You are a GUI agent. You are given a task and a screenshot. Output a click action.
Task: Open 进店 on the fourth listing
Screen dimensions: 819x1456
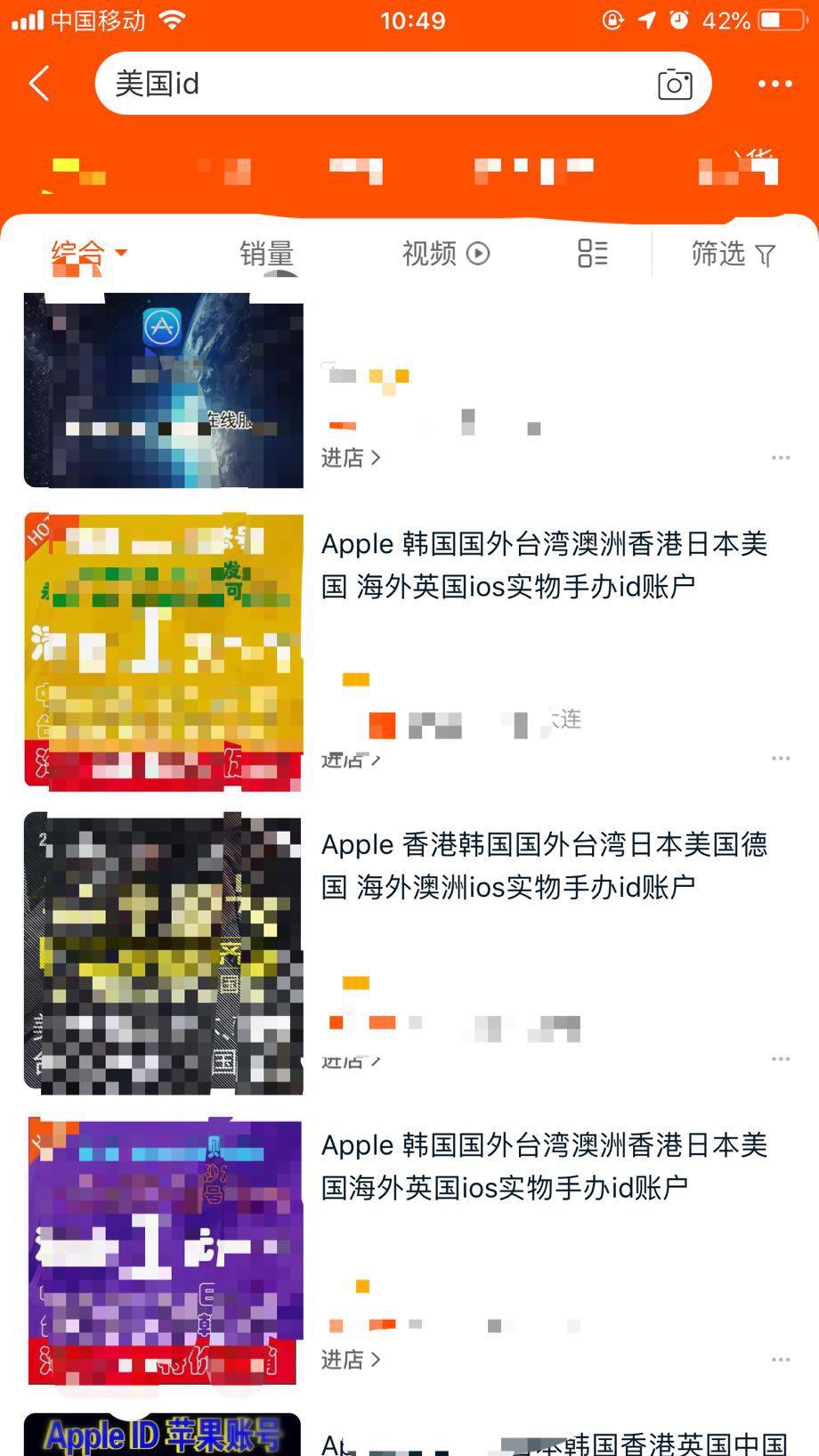click(x=350, y=1360)
